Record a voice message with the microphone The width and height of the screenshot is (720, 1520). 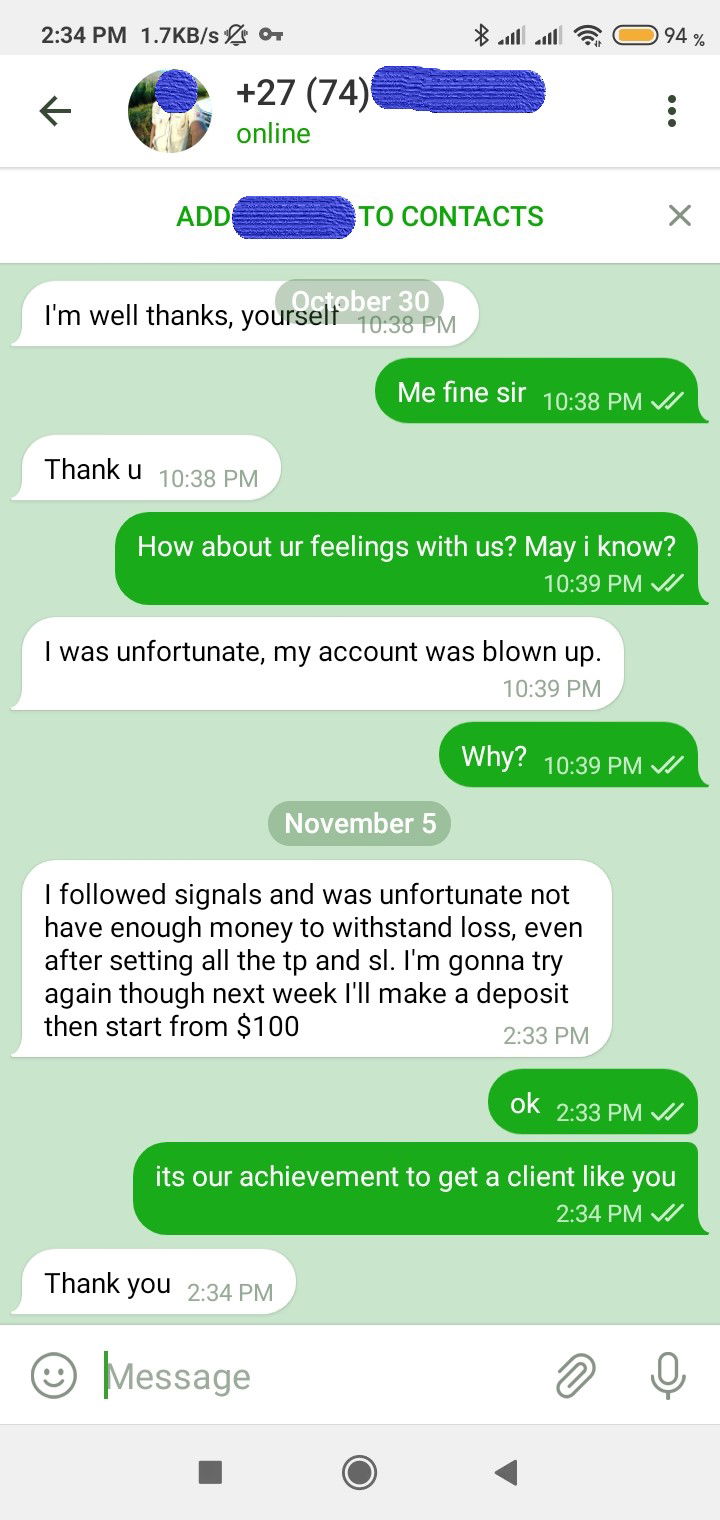tap(668, 1375)
